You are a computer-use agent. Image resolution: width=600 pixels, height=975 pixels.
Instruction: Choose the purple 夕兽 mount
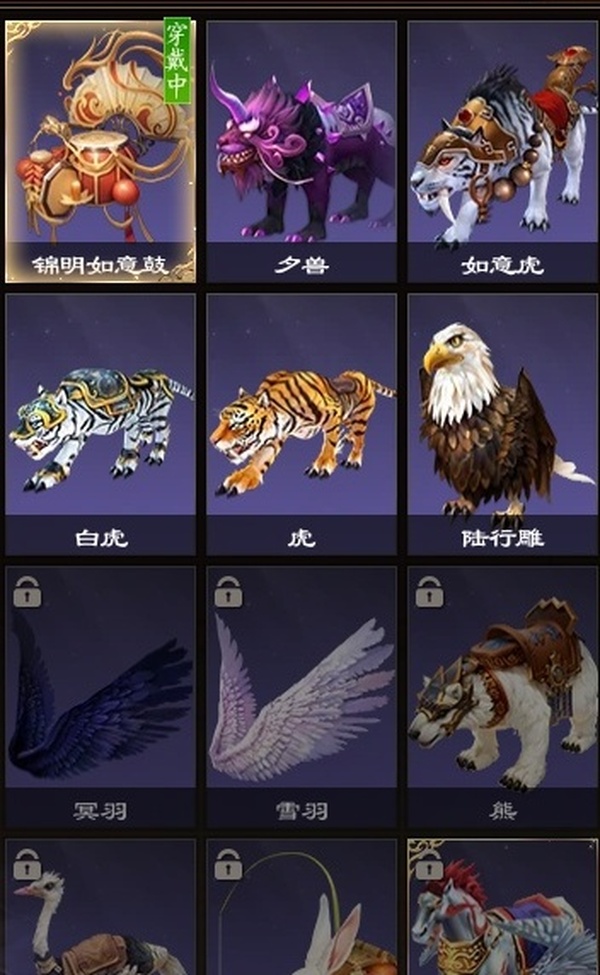(x=302, y=152)
